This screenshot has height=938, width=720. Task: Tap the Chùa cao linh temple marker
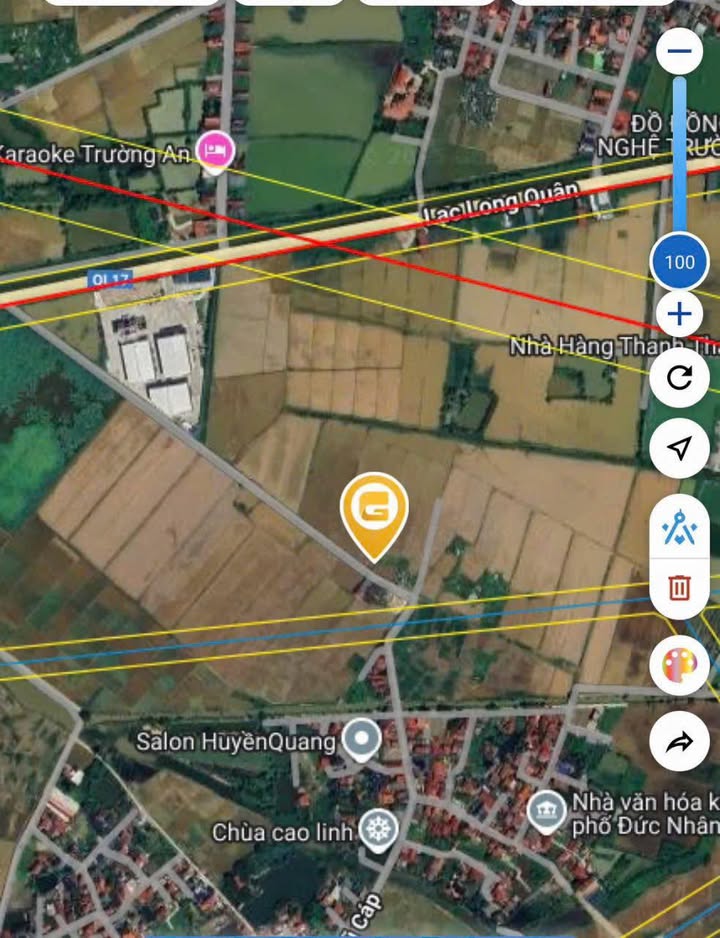click(378, 830)
